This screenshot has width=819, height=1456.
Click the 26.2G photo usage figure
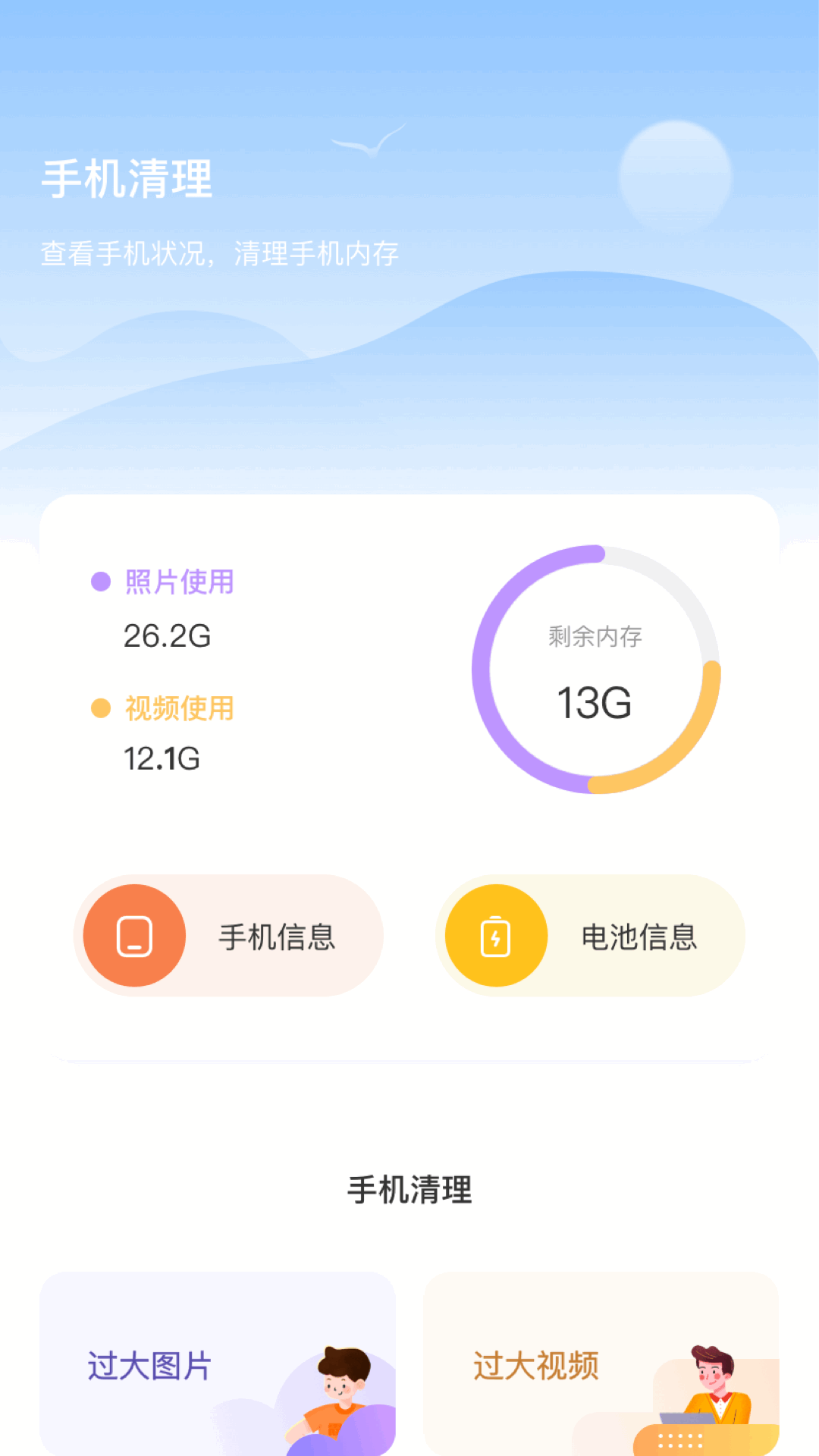tap(169, 638)
